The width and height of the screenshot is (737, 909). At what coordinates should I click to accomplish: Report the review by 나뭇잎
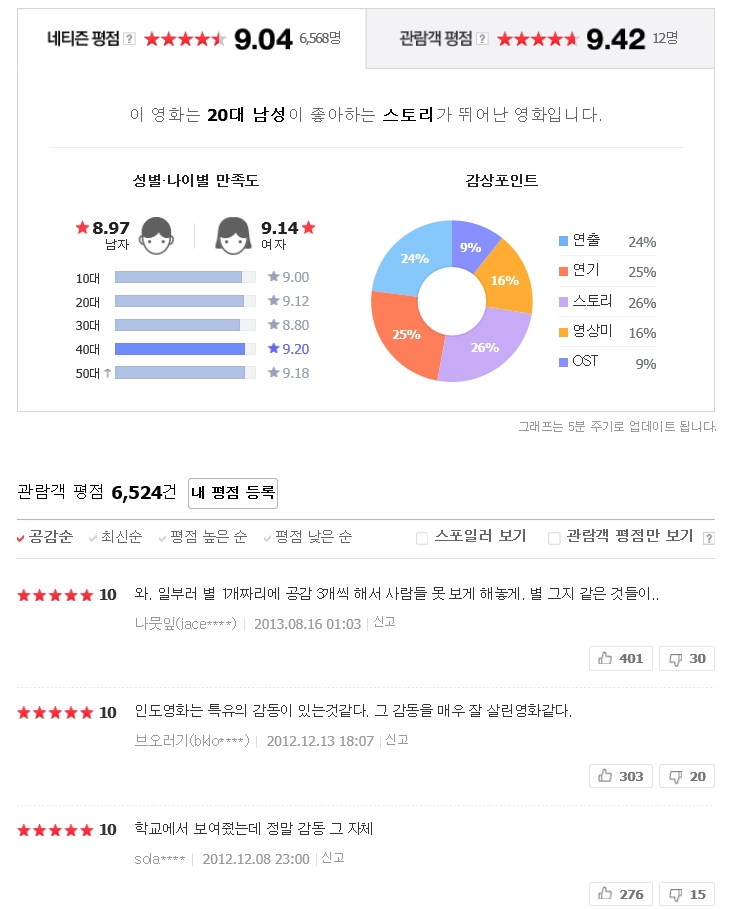pos(384,622)
